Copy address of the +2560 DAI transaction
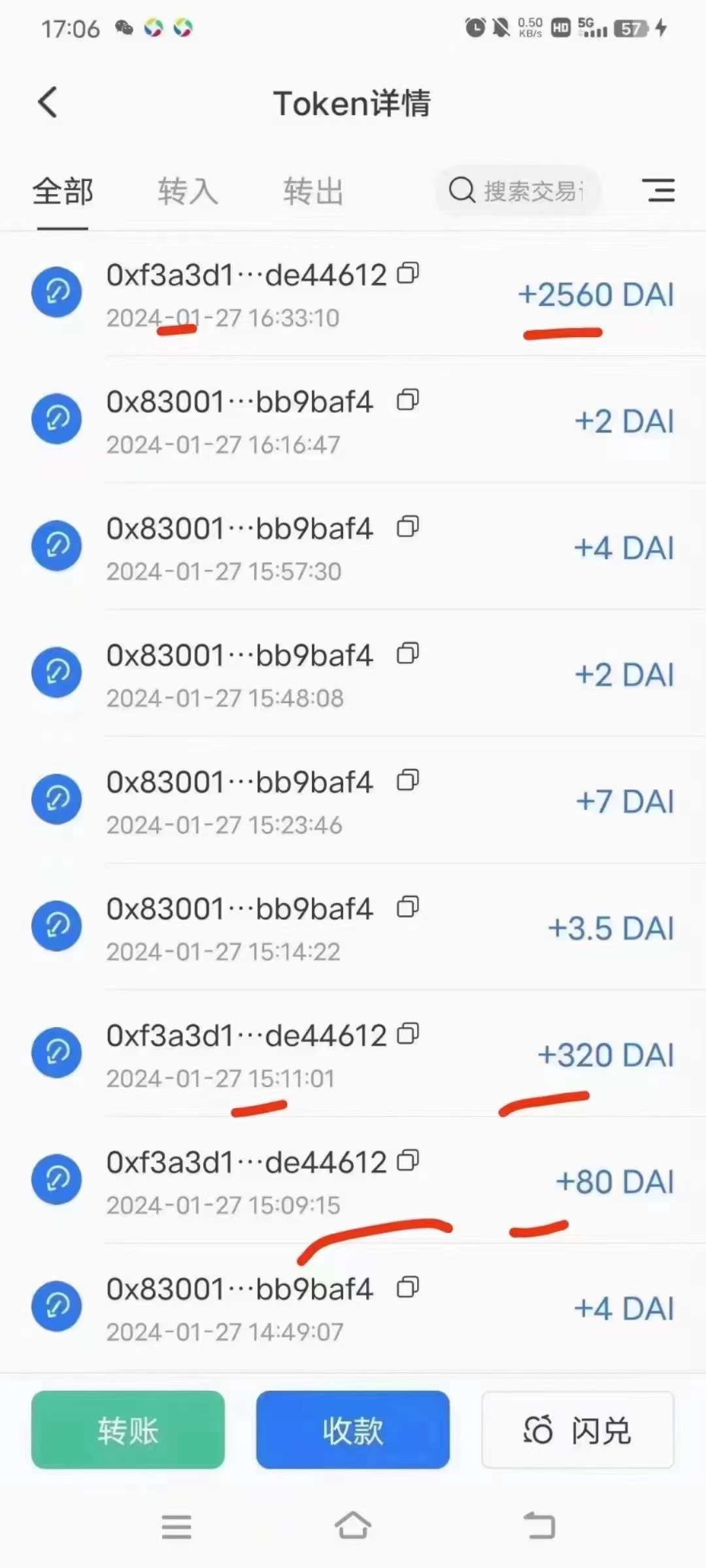Screen dimensions: 706x1568 409,273
